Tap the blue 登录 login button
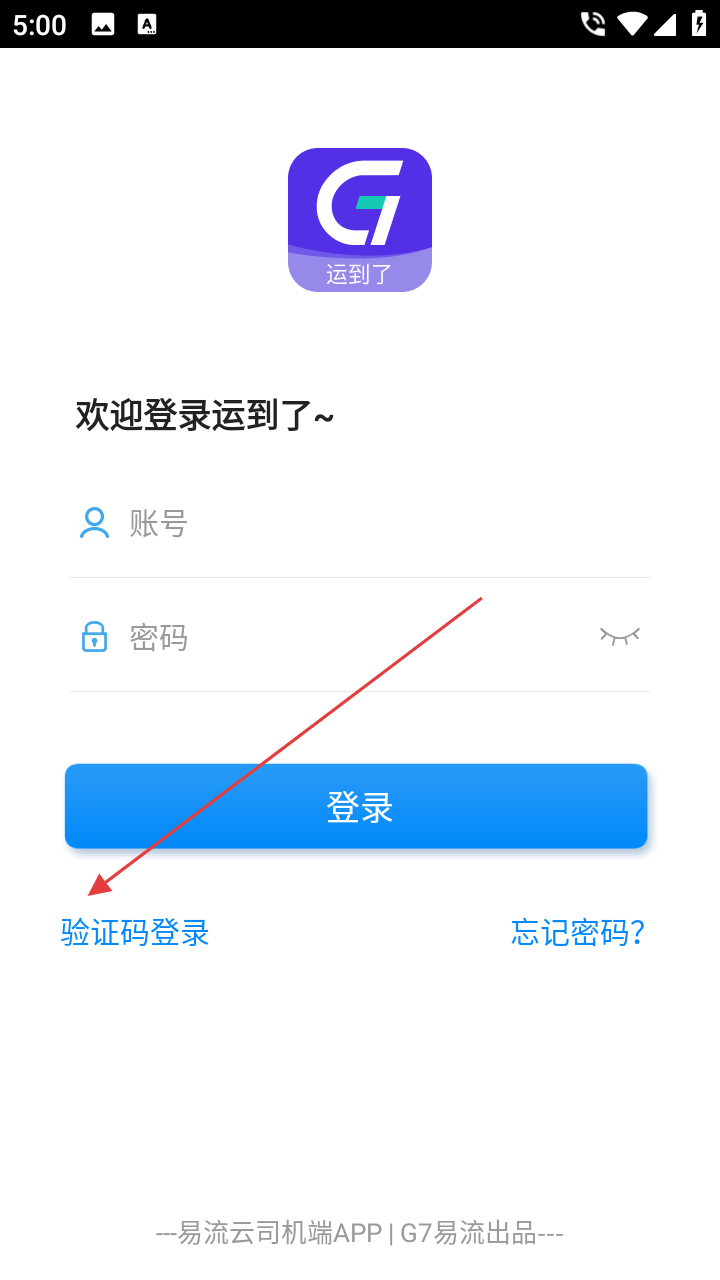Screen dimensions: 720x1280 (x=356, y=806)
